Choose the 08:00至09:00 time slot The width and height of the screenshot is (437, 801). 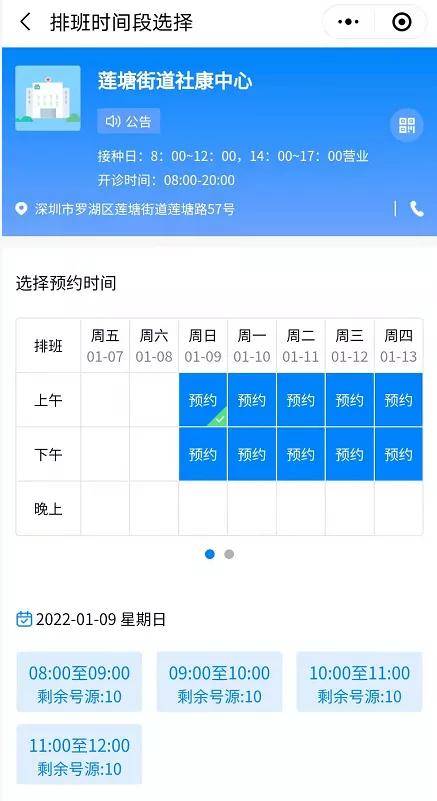[x=79, y=682]
